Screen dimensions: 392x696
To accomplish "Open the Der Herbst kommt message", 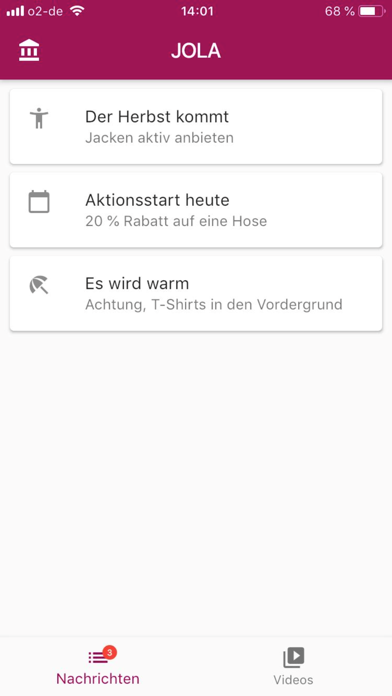I will tap(196, 127).
